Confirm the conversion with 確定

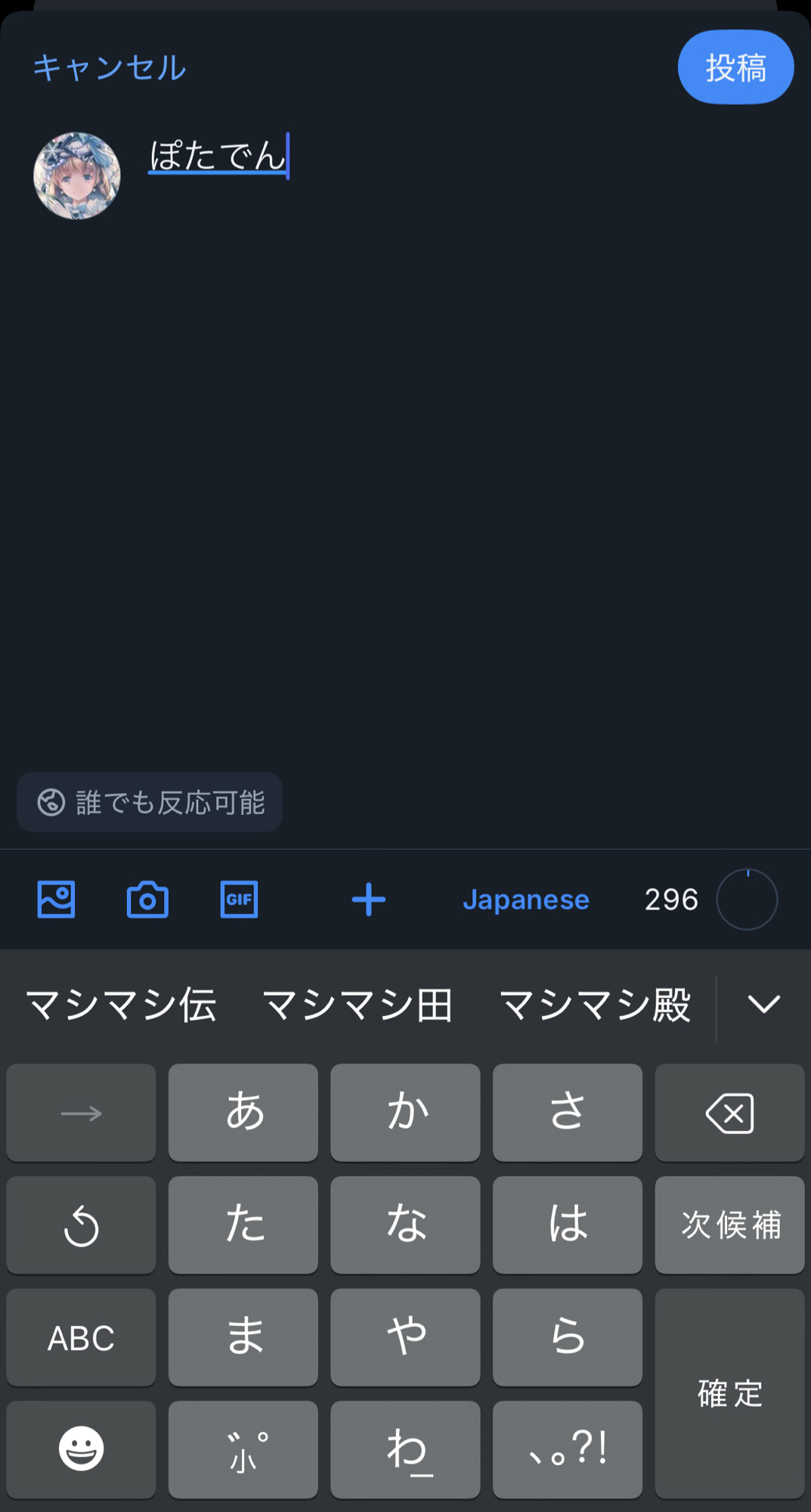[x=729, y=1393]
